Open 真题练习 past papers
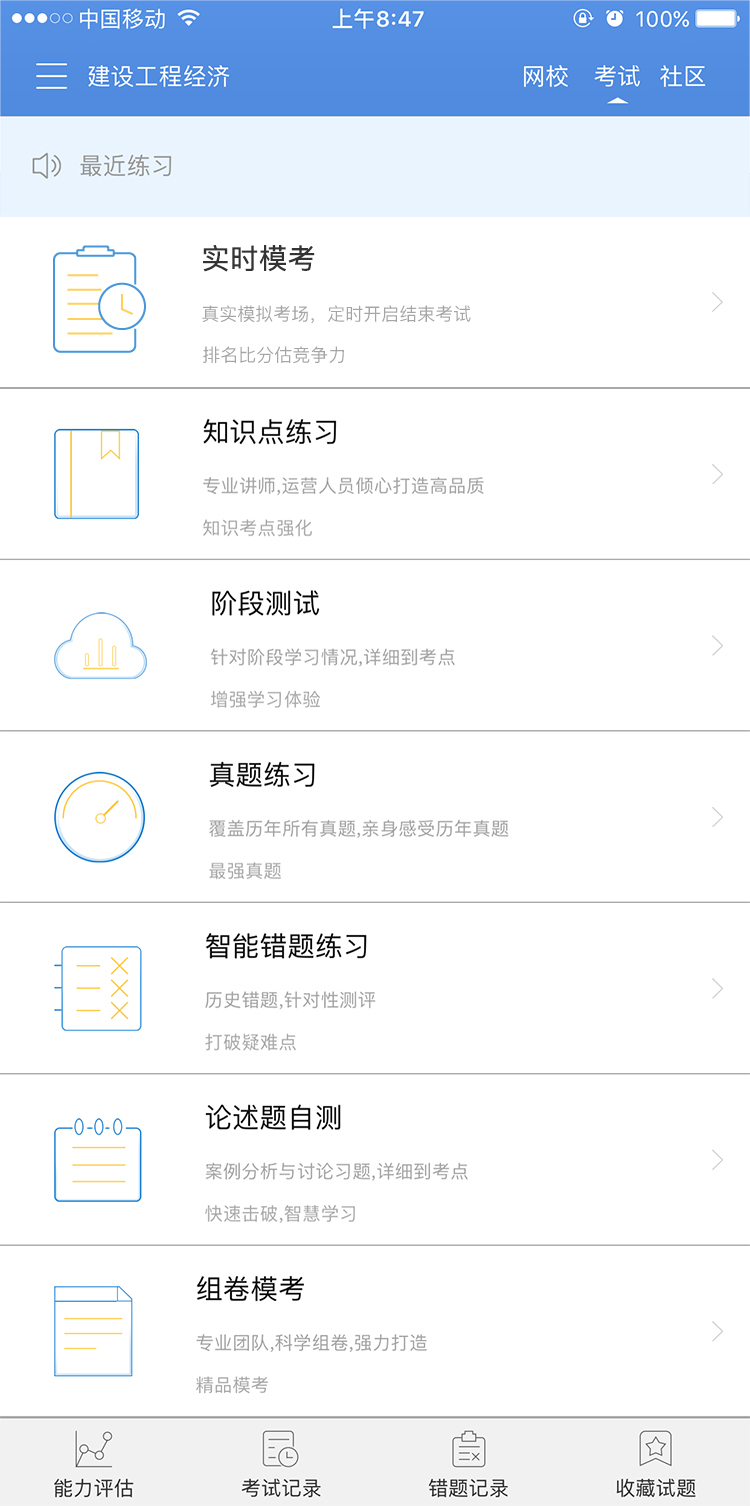 point(375,817)
